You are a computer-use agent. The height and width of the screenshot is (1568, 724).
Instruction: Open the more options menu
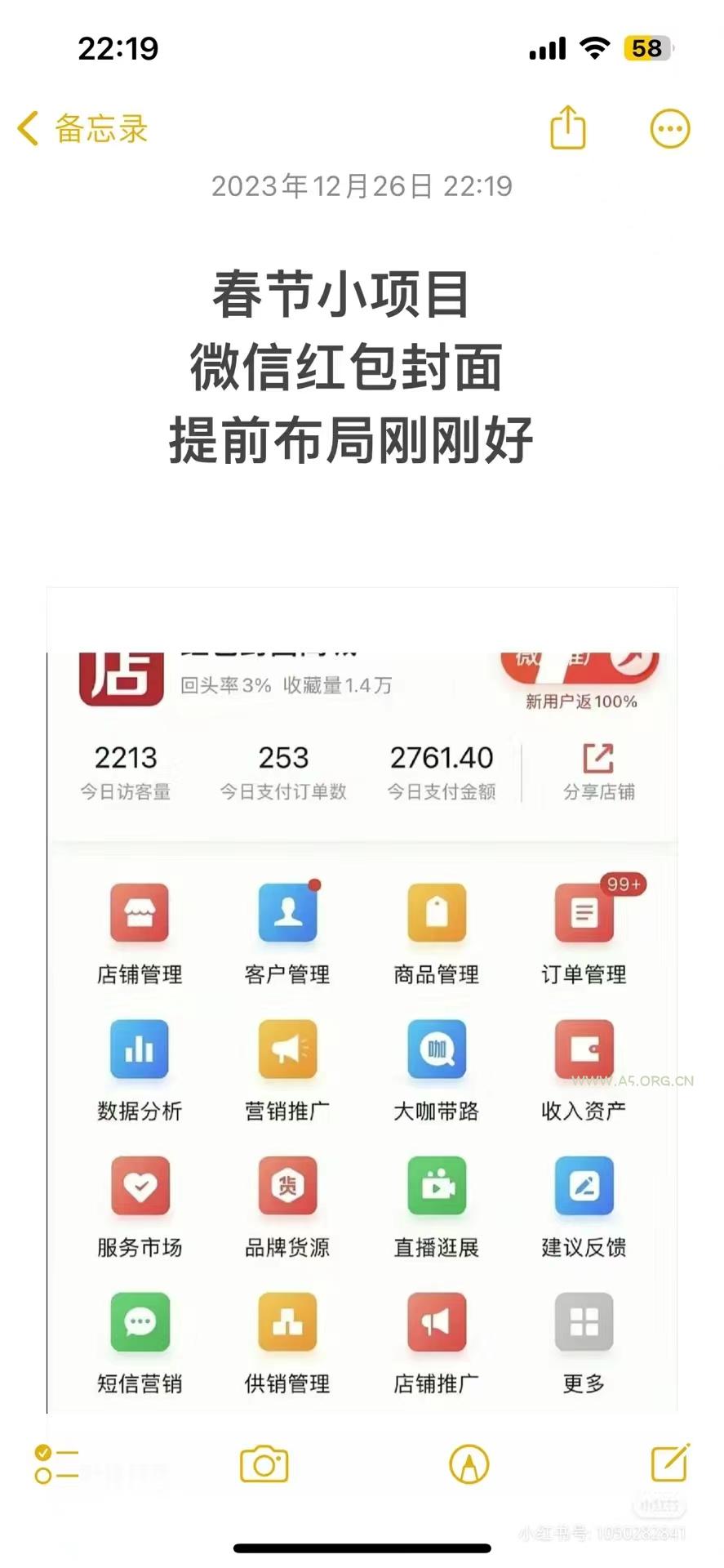coord(669,129)
